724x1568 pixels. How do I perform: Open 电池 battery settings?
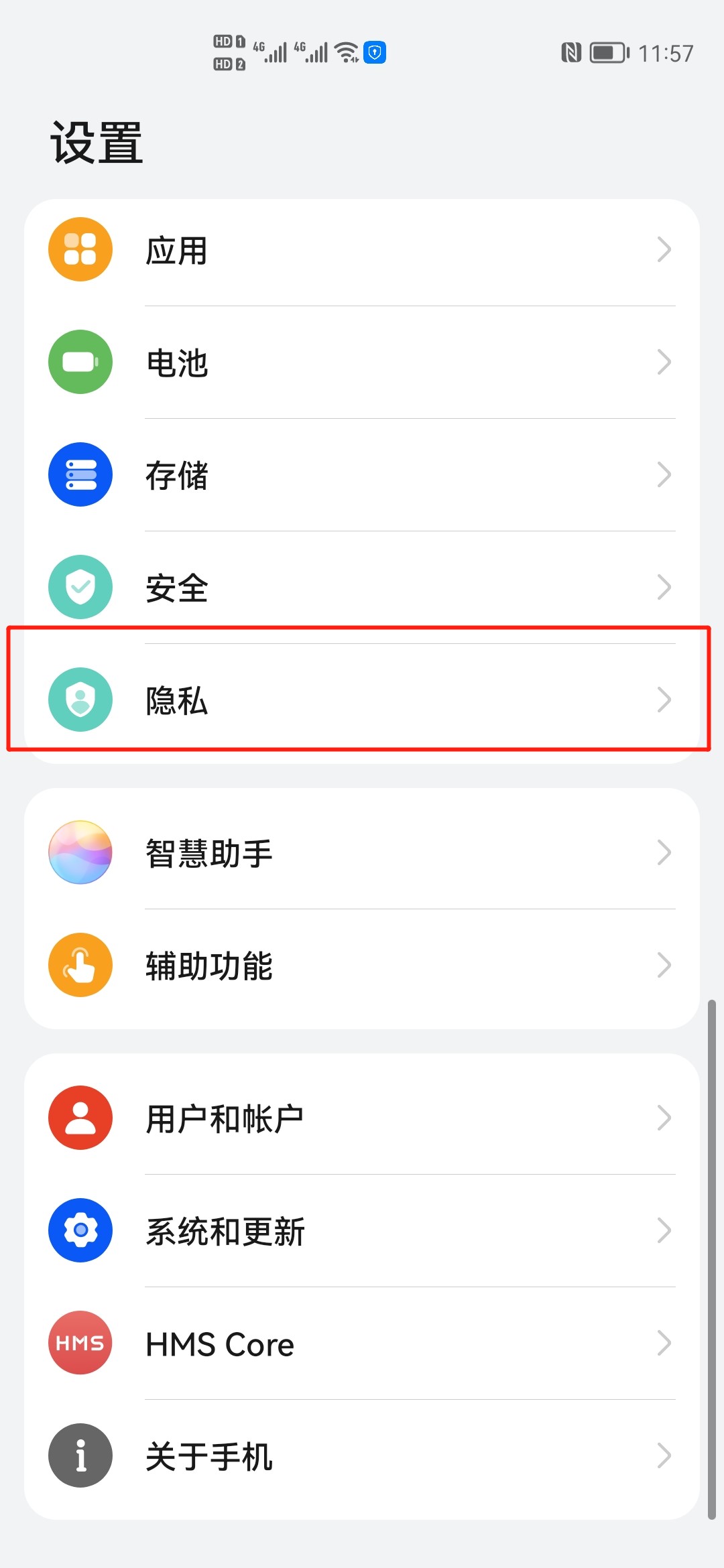(362, 363)
